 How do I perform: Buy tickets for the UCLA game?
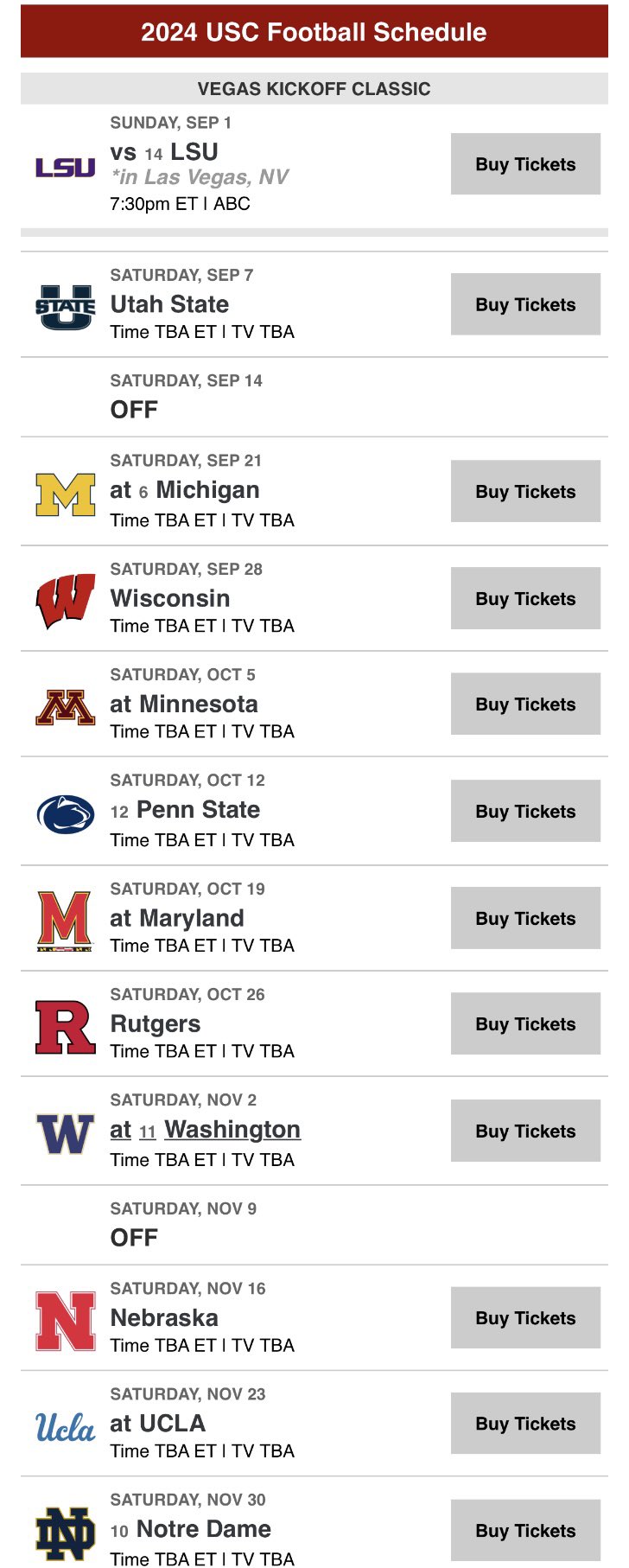[525, 1423]
